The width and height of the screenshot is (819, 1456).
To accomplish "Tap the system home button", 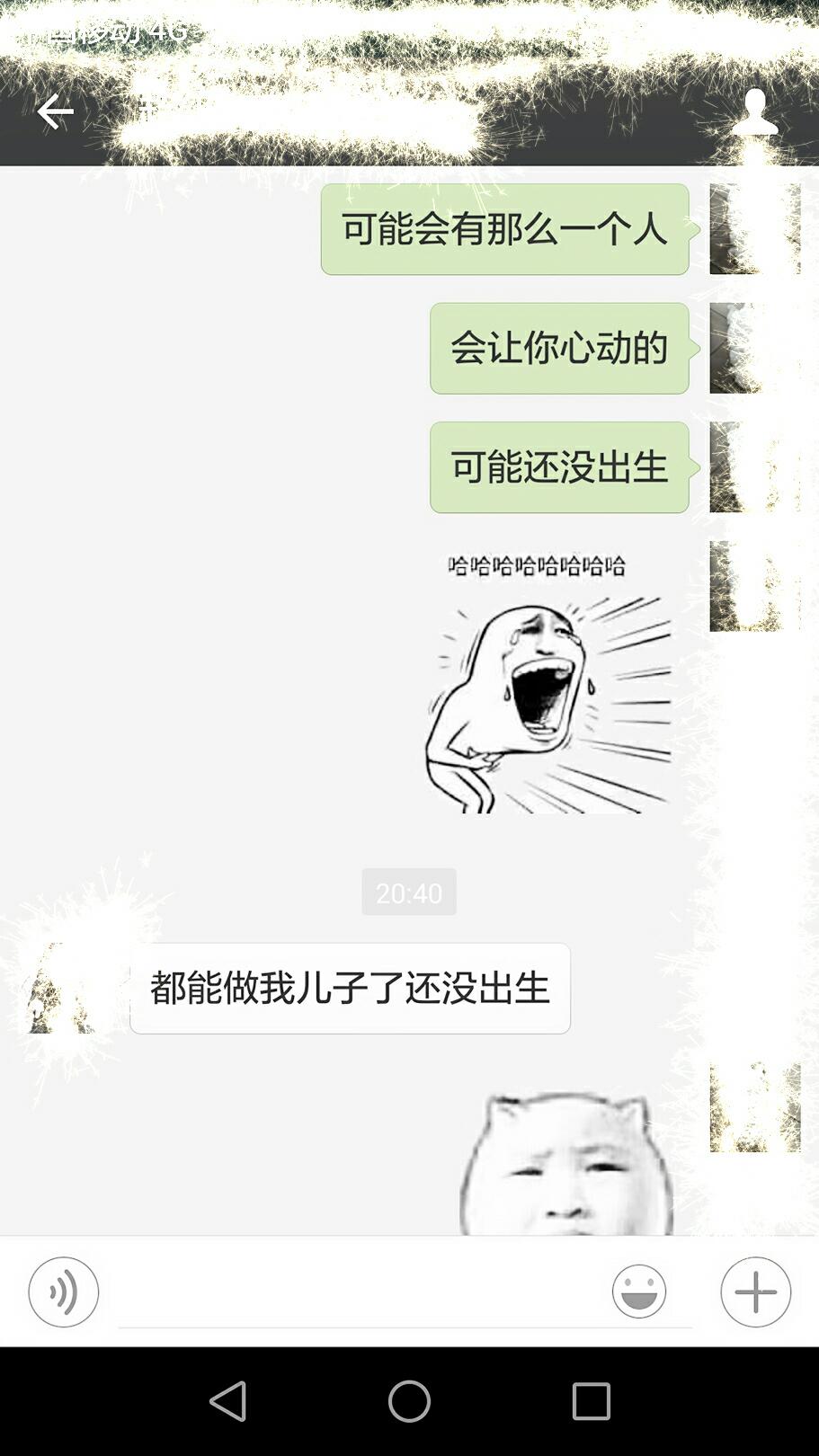I will (409, 1400).
